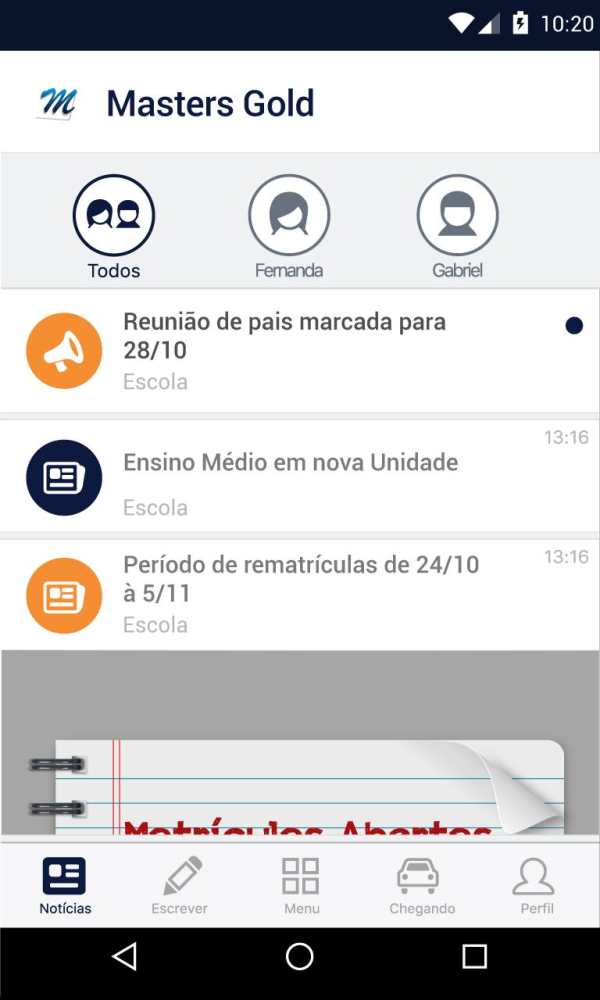Switch to the Chegando tab
Viewport: 600px width, 1000px height.
pyautogui.click(x=421, y=885)
